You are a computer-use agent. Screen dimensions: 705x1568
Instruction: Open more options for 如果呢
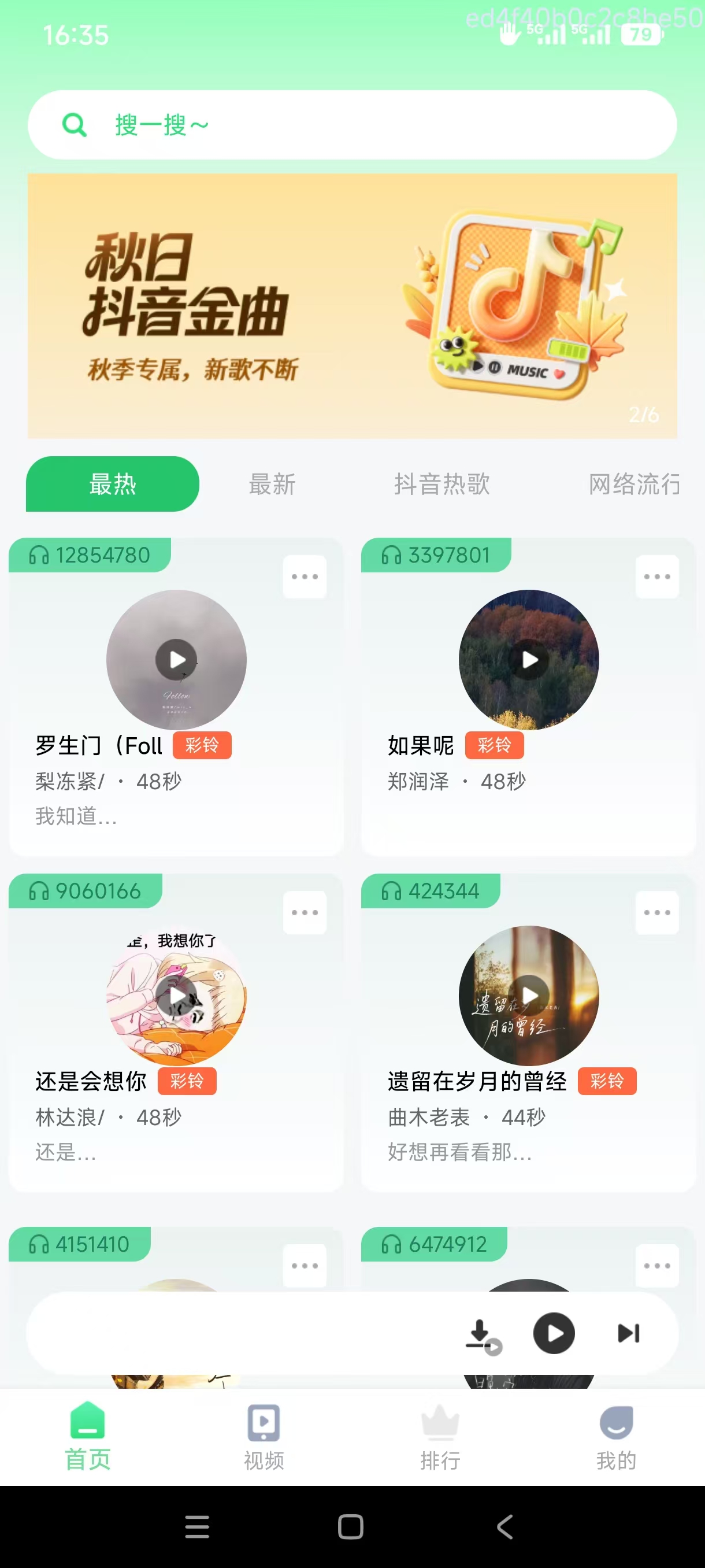657,576
